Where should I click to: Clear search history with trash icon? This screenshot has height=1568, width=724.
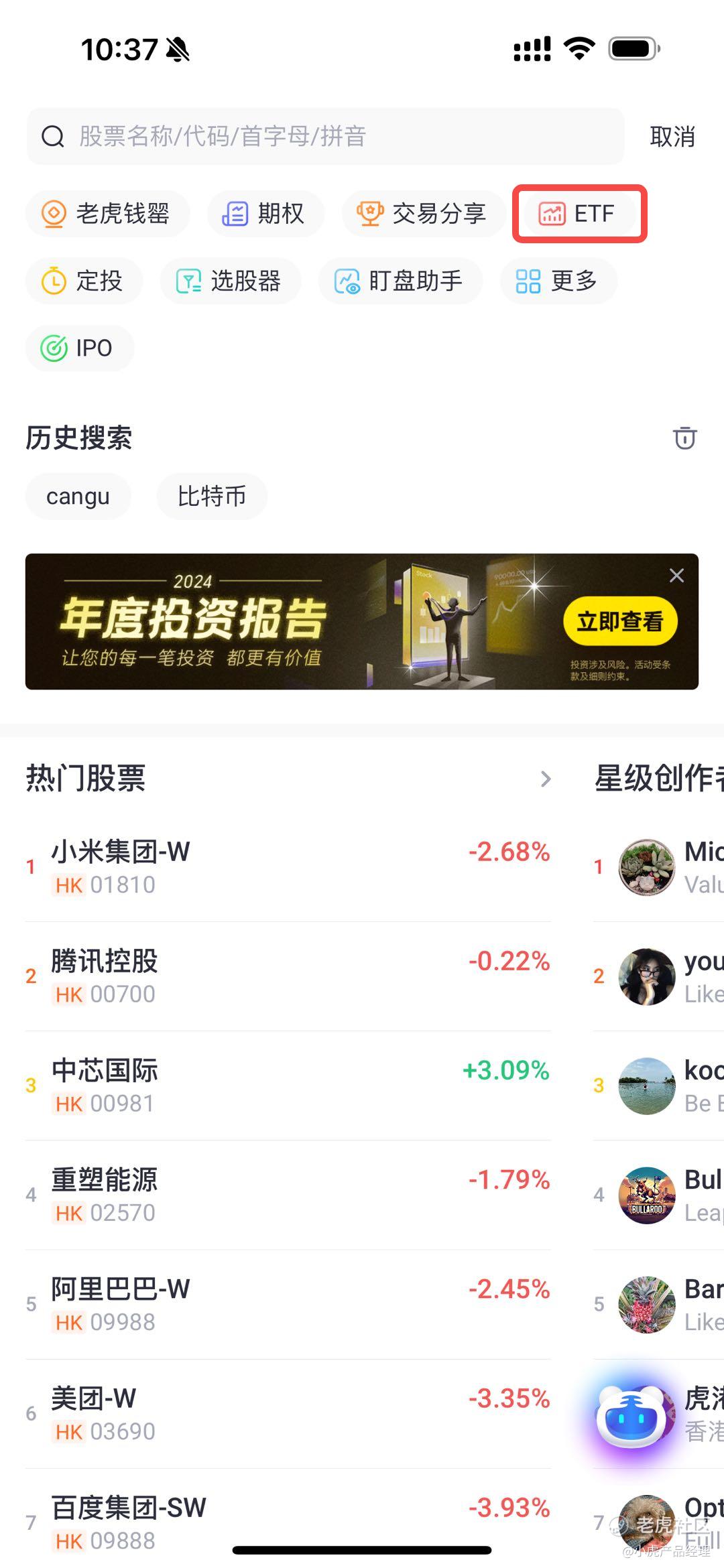pos(684,438)
